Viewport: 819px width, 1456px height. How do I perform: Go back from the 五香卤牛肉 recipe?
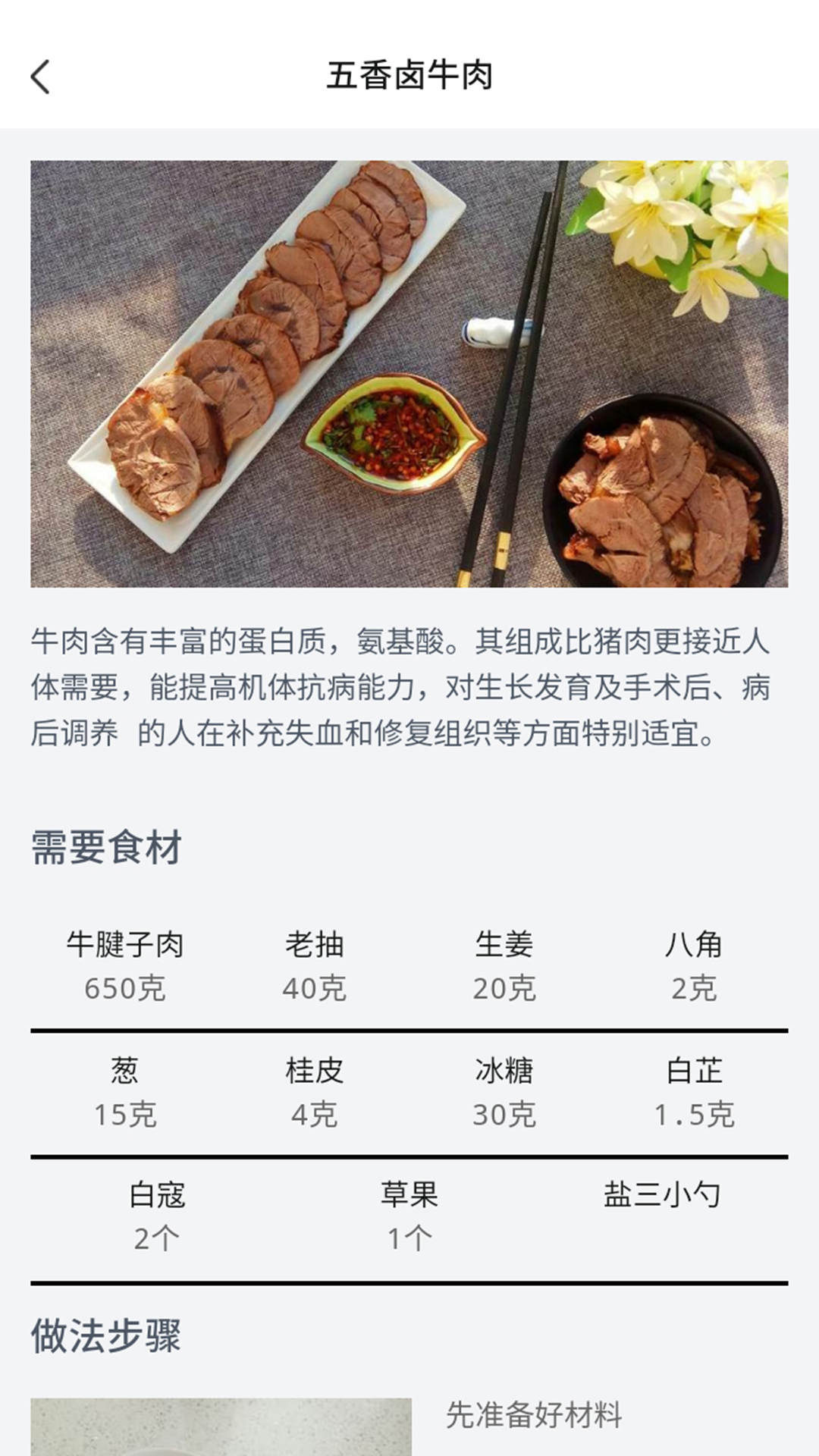click(x=41, y=77)
